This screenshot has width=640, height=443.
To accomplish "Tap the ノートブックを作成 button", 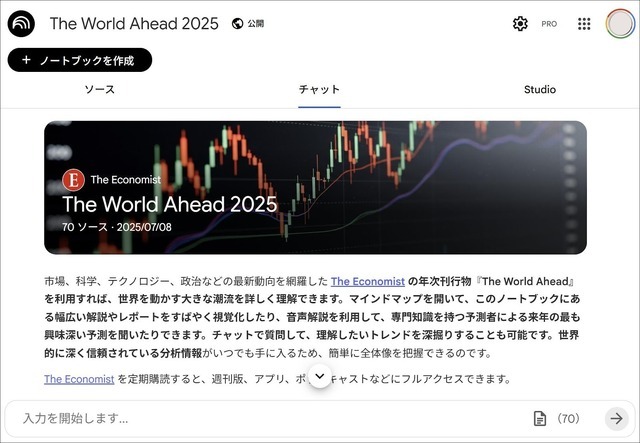I will coord(80,60).
